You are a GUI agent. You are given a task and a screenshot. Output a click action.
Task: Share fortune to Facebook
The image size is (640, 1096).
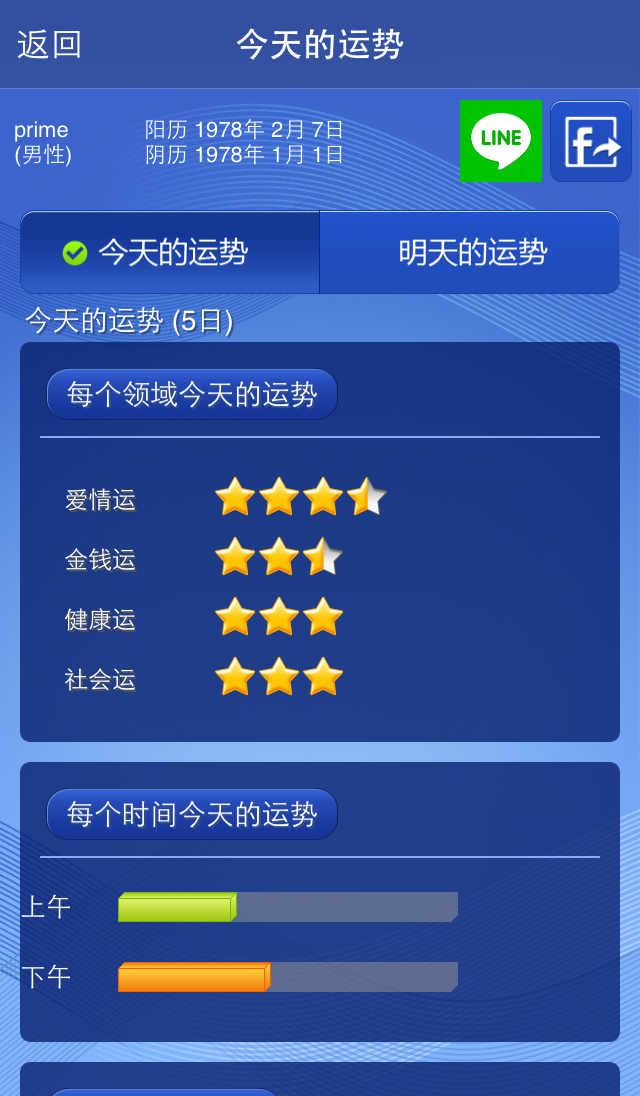(x=591, y=141)
